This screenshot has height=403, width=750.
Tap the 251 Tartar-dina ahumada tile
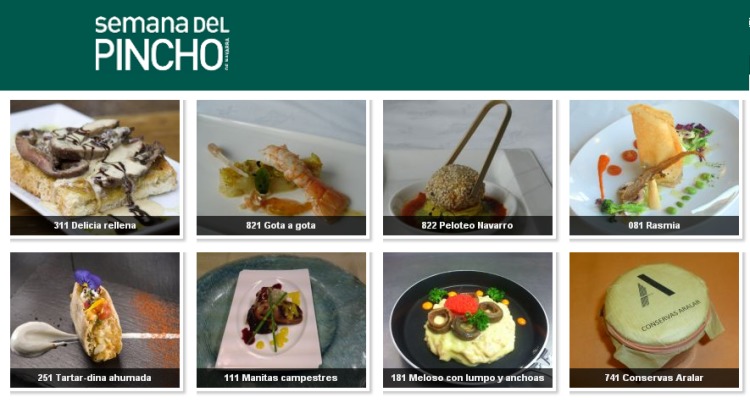point(95,319)
